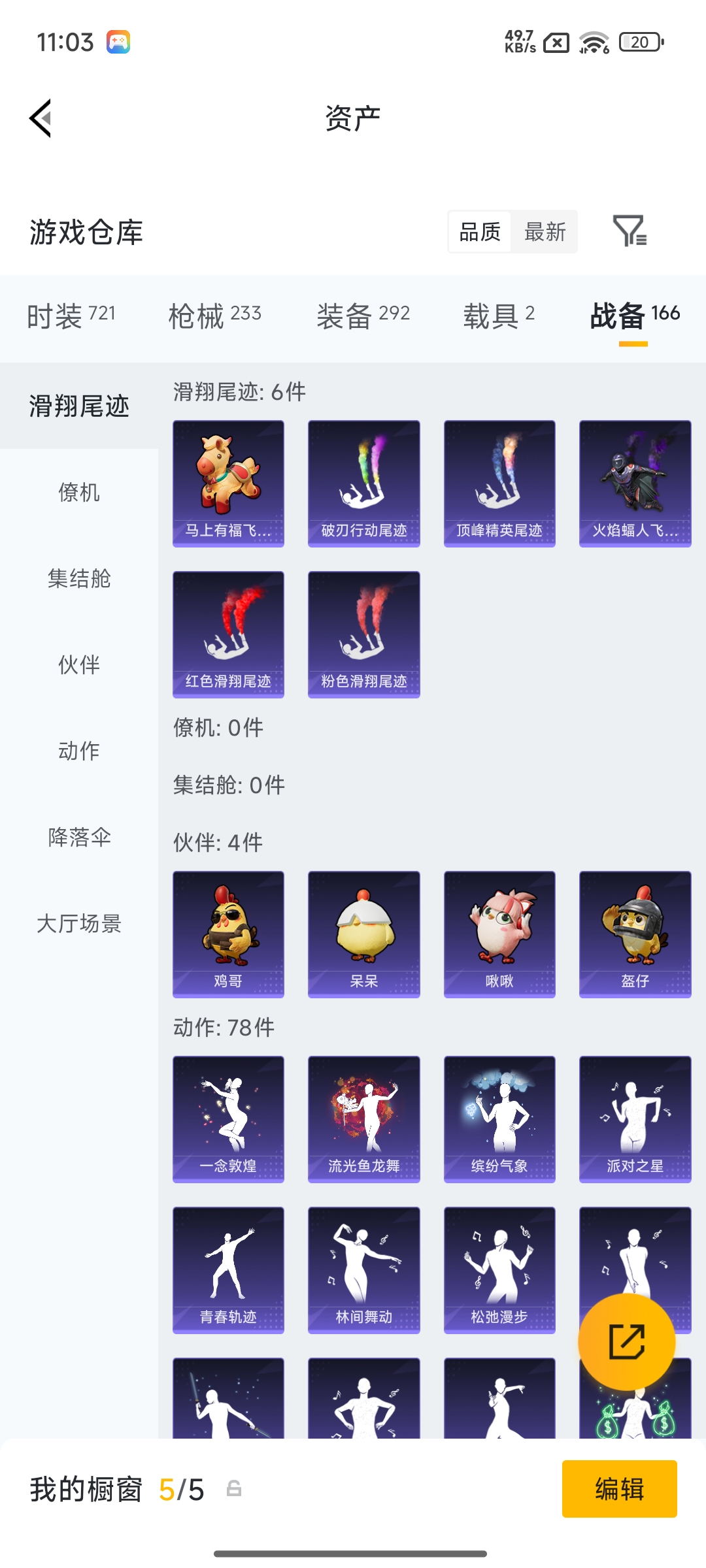Select the 滑翔尾迹 category in sidebar
The height and width of the screenshot is (1568, 706).
[x=78, y=405]
